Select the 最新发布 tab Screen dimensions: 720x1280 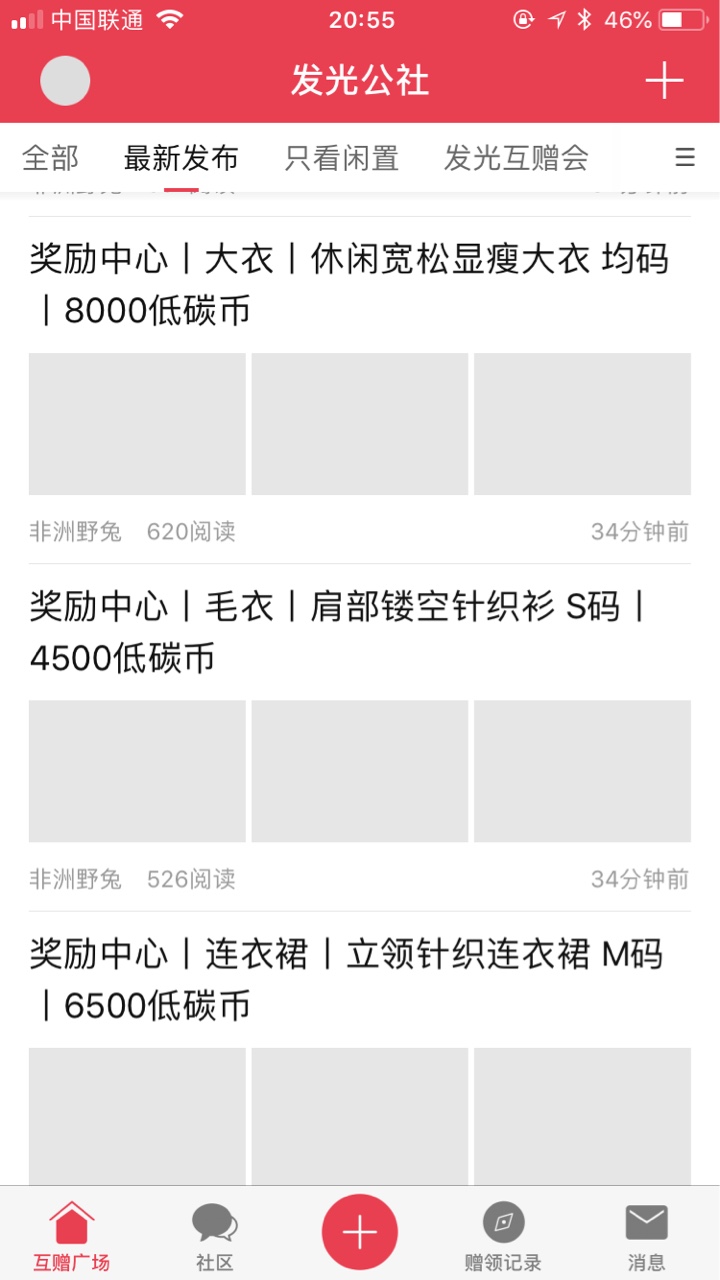181,158
